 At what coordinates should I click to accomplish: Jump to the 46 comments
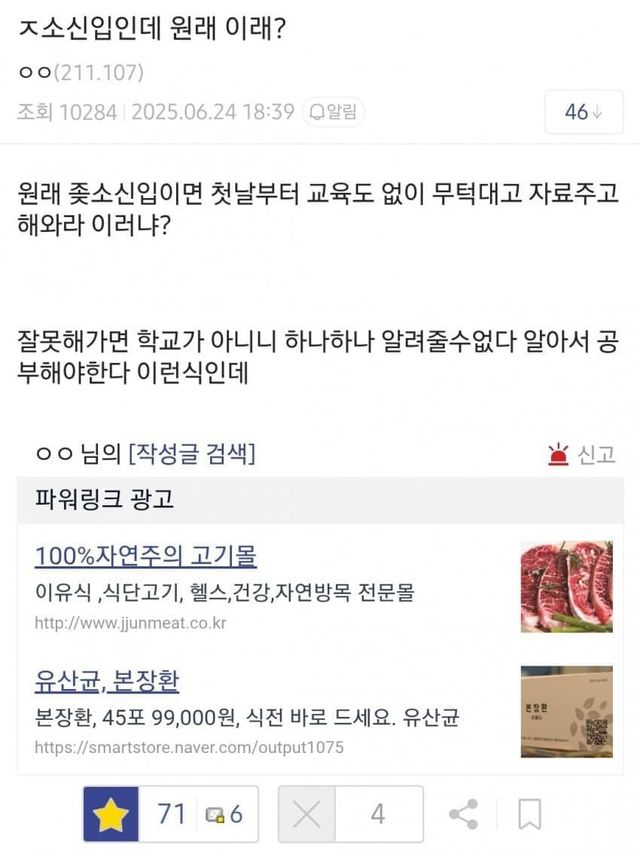[583, 112]
